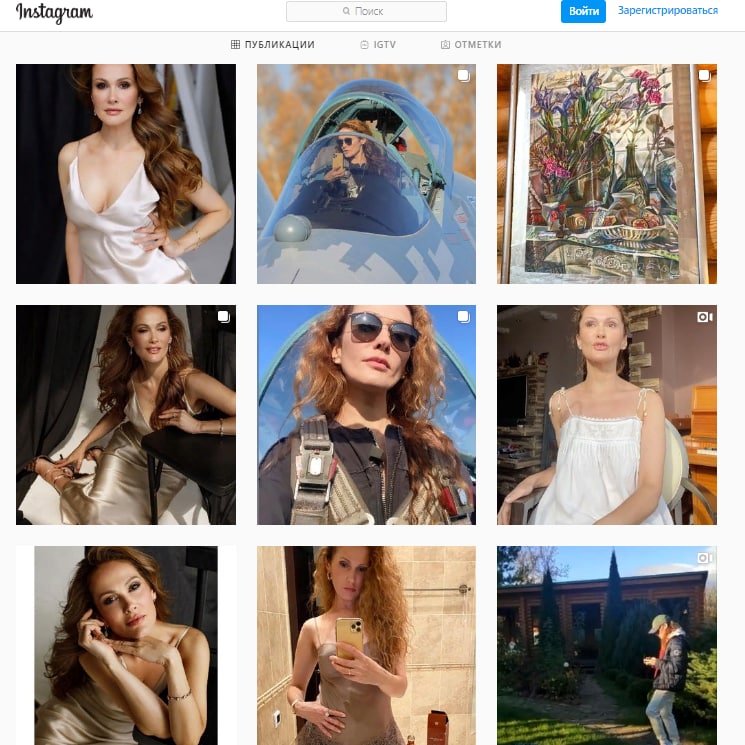The width and height of the screenshot is (745, 745).
Task: Switch to the Отметки tab
Action: (471, 45)
